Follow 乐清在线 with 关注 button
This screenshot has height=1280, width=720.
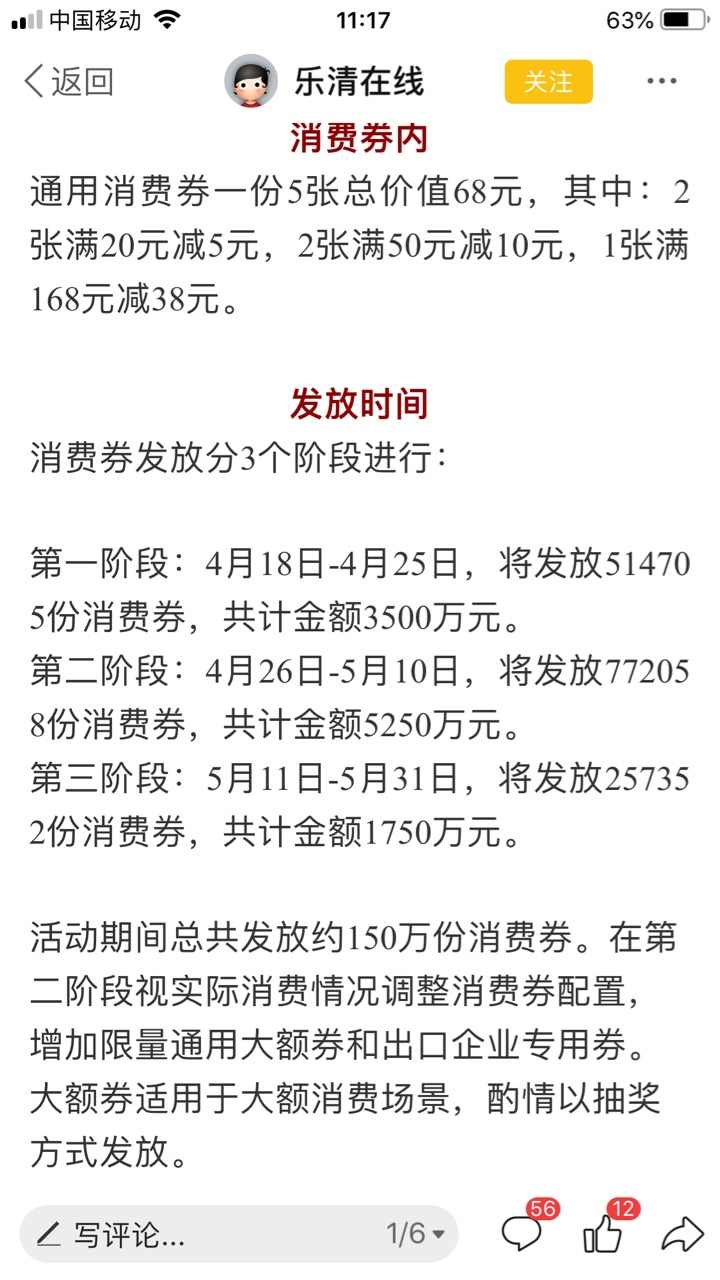tap(548, 82)
